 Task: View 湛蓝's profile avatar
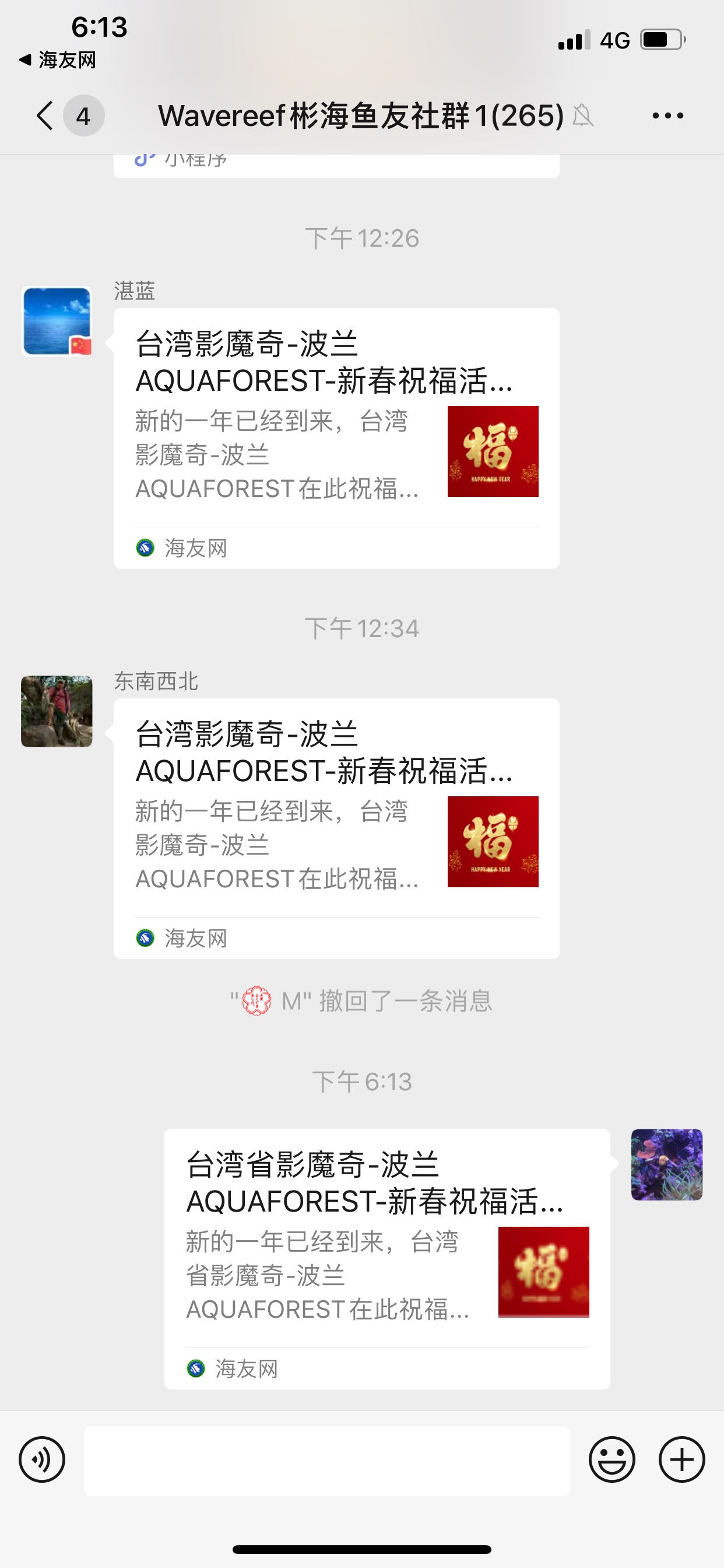(x=57, y=321)
